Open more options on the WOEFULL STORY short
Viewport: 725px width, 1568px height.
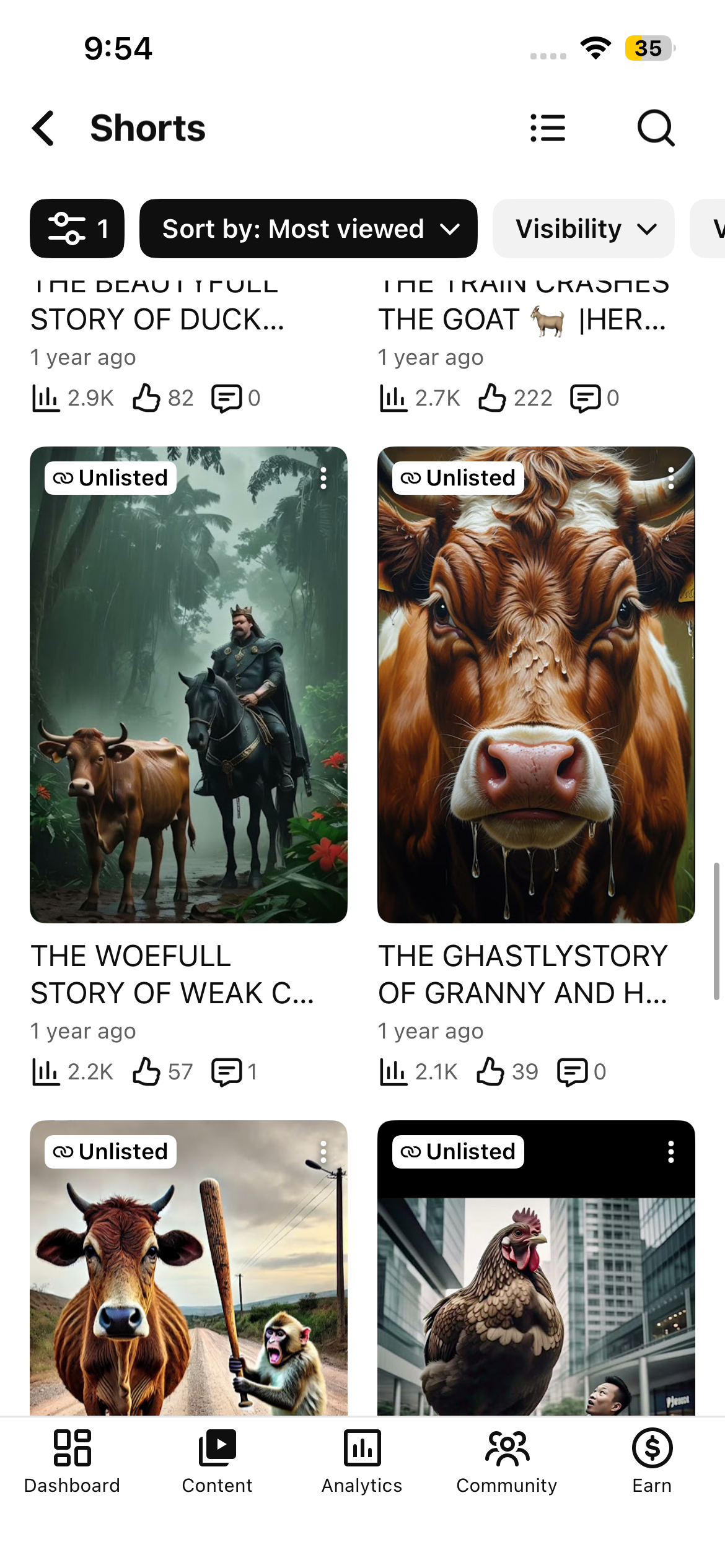(x=323, y=478)
